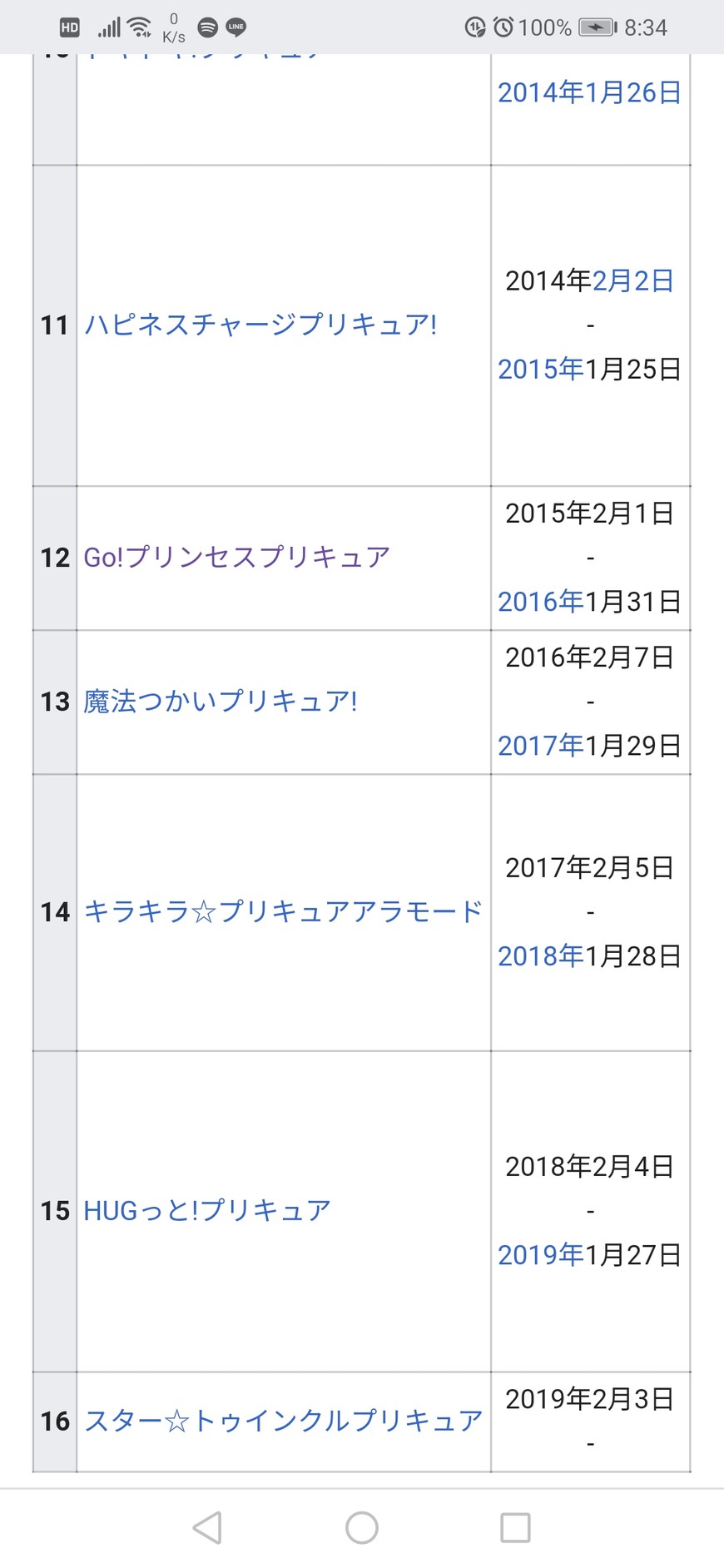
Task: Open the 2014年1月26日 date link
Action: point(589,92)
